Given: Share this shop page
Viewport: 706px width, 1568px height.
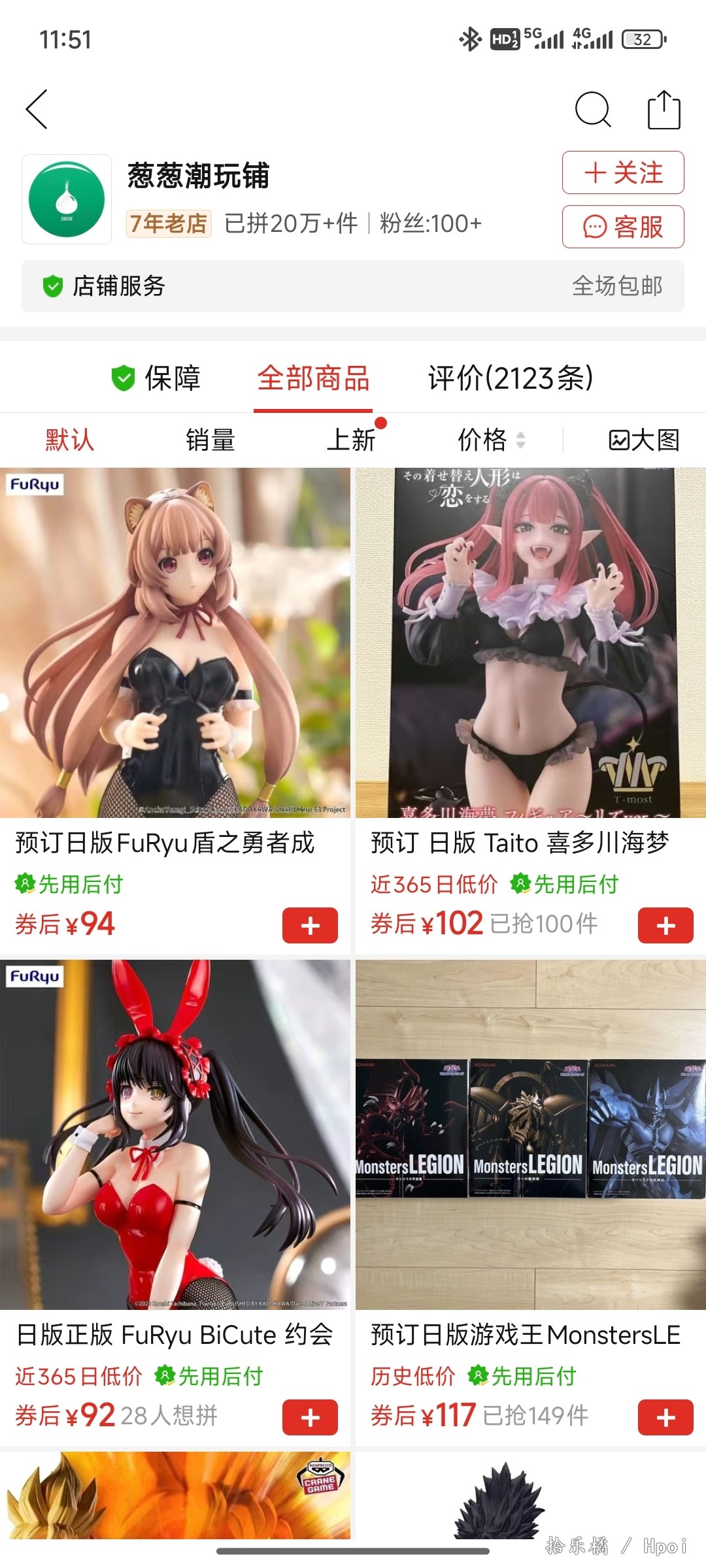Looking at the screenshot, I should tap(664, 109).
